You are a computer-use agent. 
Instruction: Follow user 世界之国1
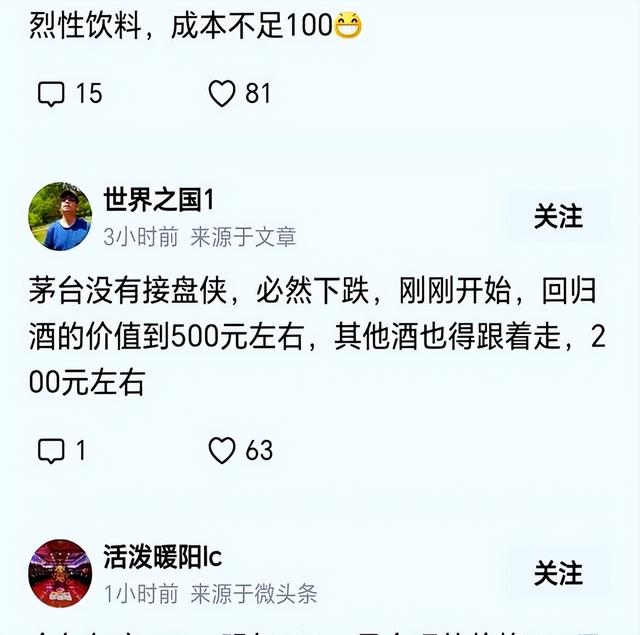point(557,217)
